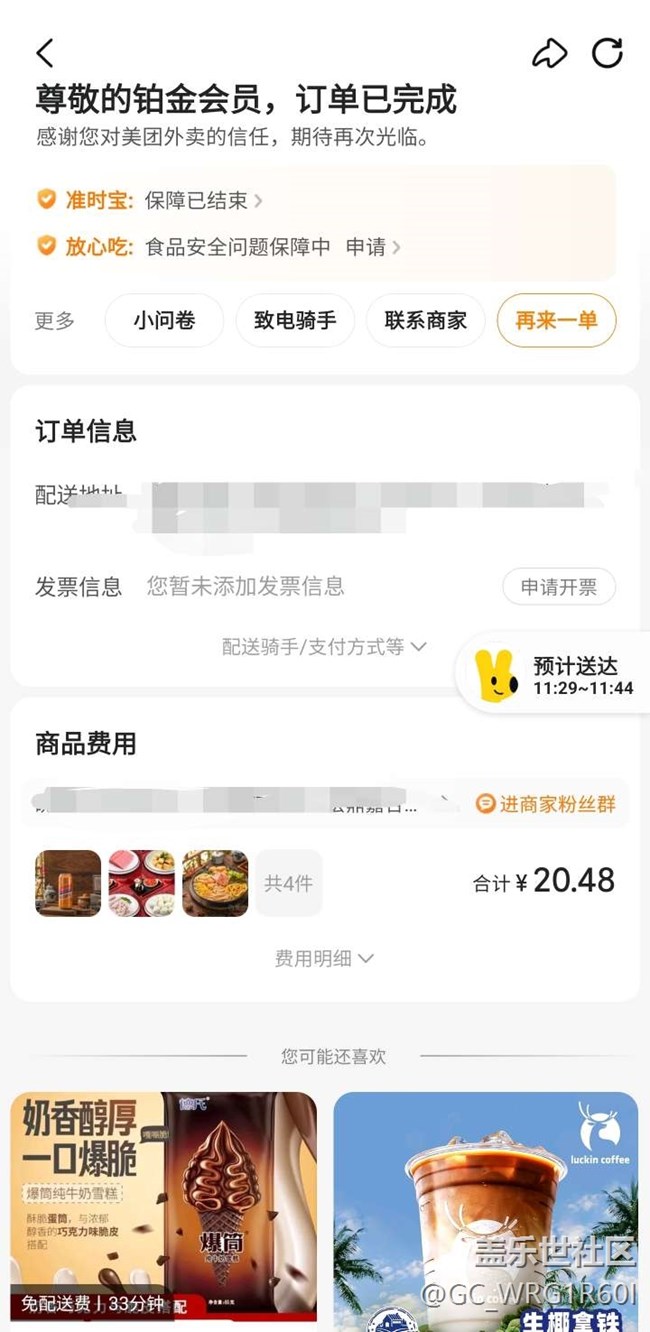Reorder with 再来一单
Image resolution: width=650 pixels, height=1332 pixels.
click(x=556, y=321)
